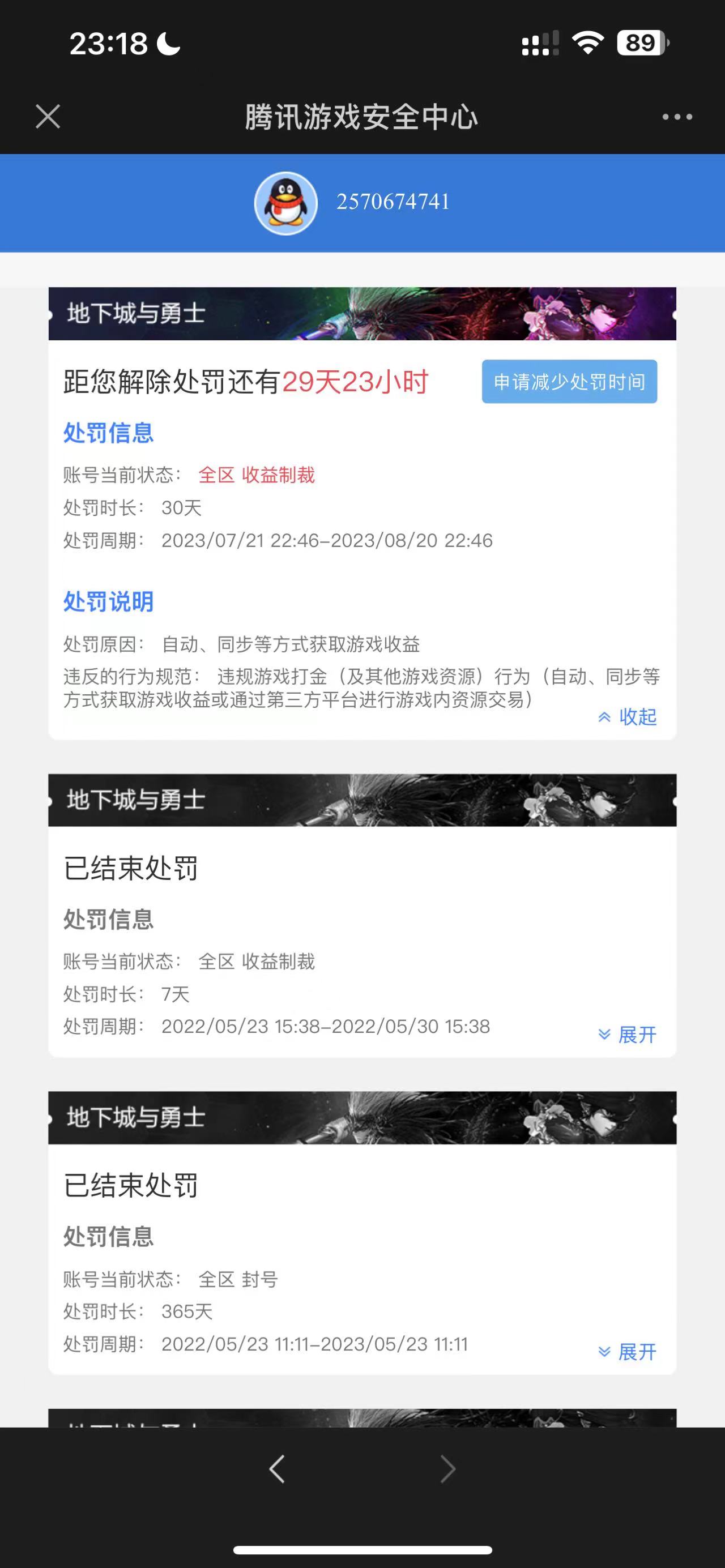The width and height of the screenshot is (725, 1568).
Task: Collapse the current penalty details via 收起
Action: 628,716
